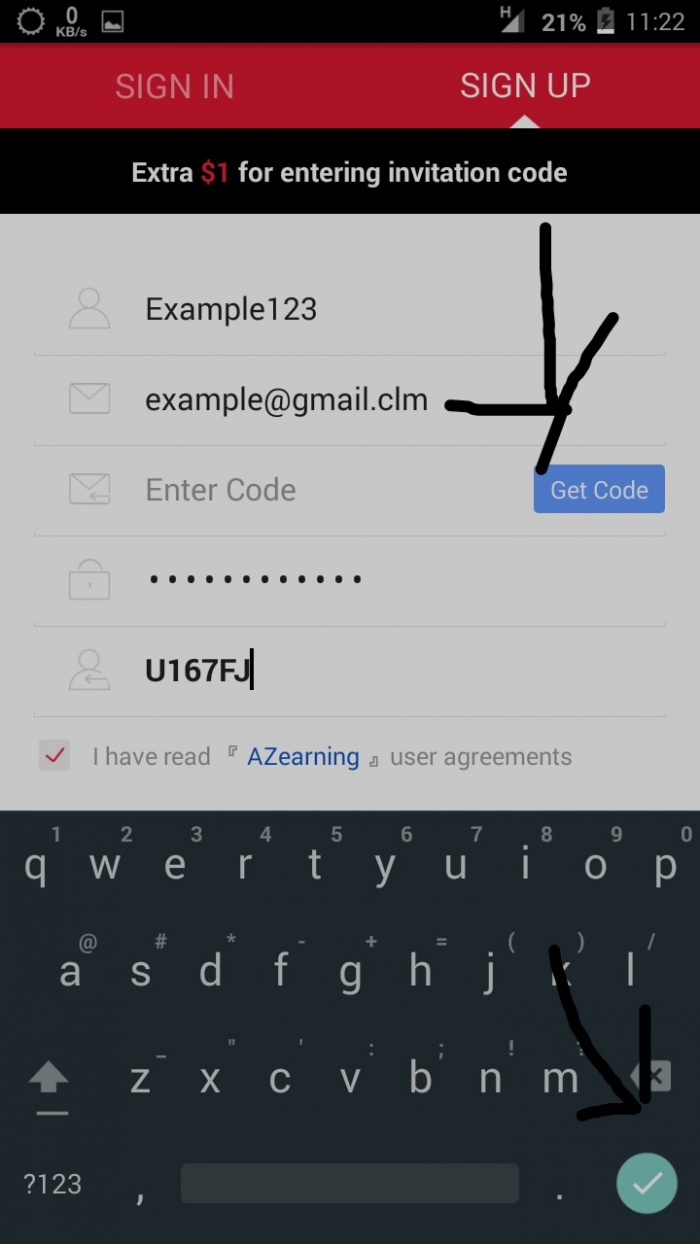Request verification with Get Code

599,490
